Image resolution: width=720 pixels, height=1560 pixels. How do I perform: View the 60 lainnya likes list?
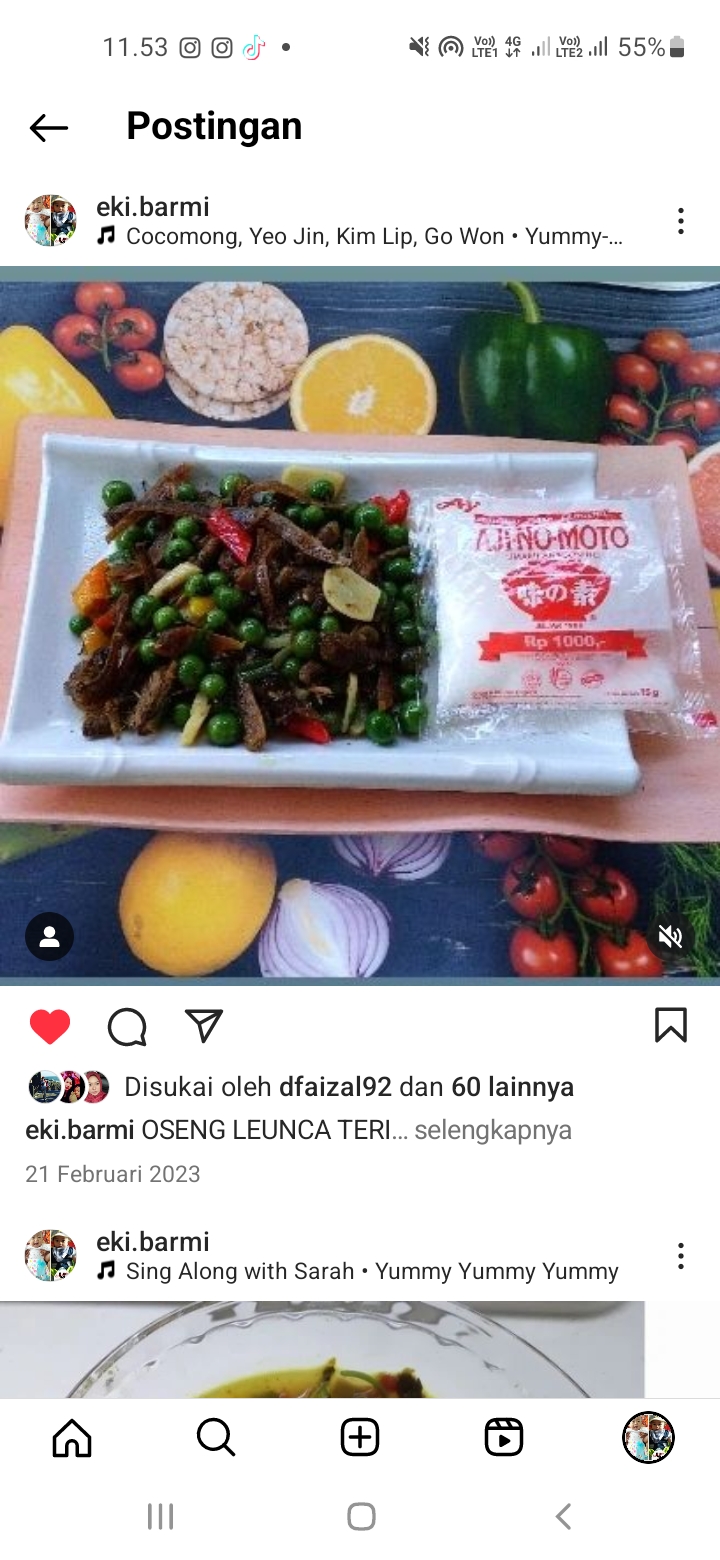(x=512, y=1087)
